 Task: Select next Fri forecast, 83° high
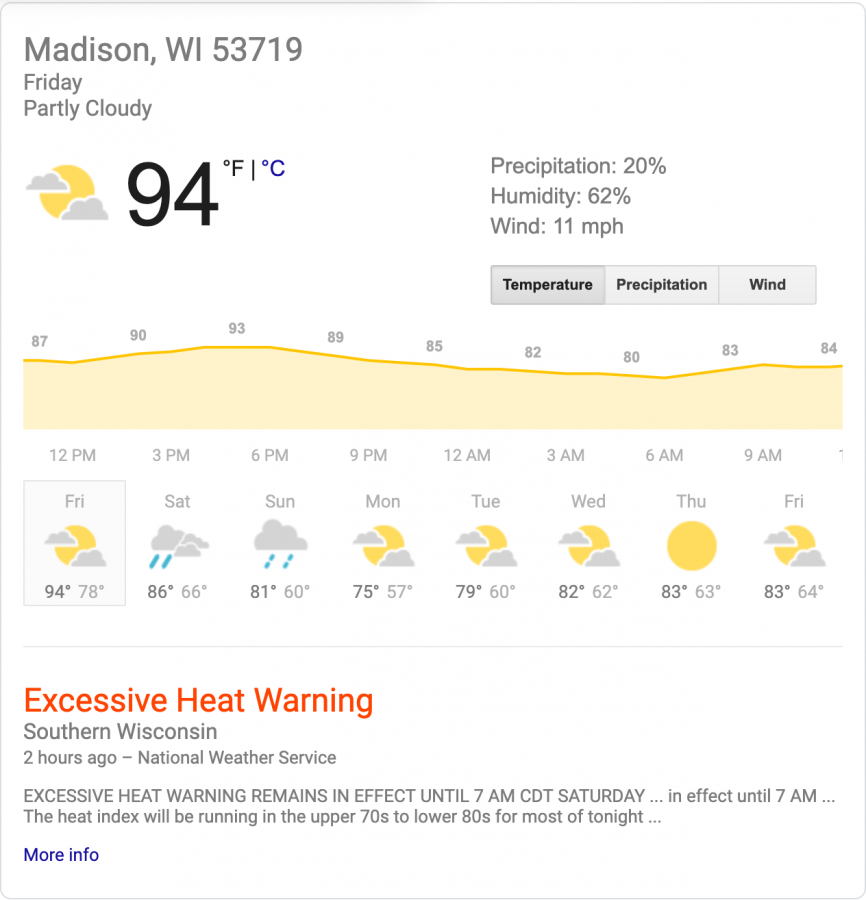tap(794, 544)
